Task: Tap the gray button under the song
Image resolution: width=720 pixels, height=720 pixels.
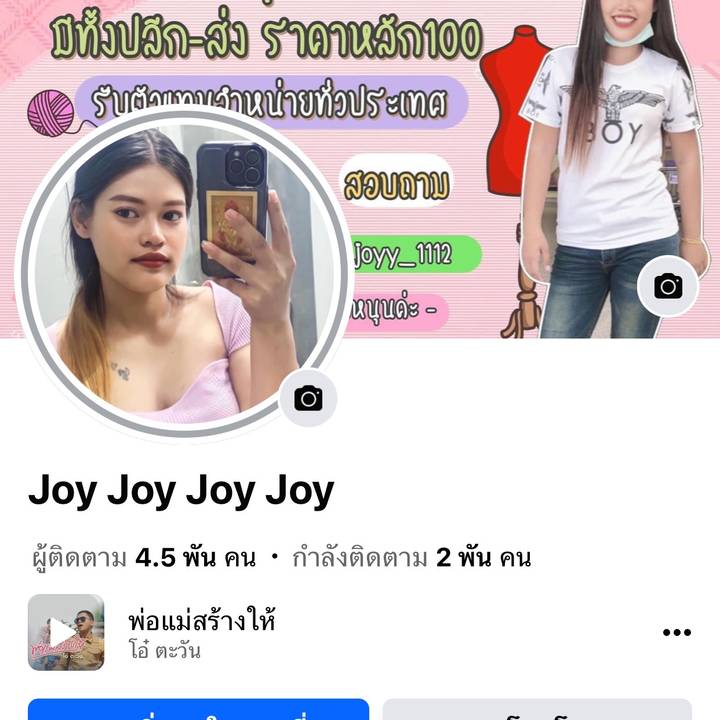Action: point(537,710)
